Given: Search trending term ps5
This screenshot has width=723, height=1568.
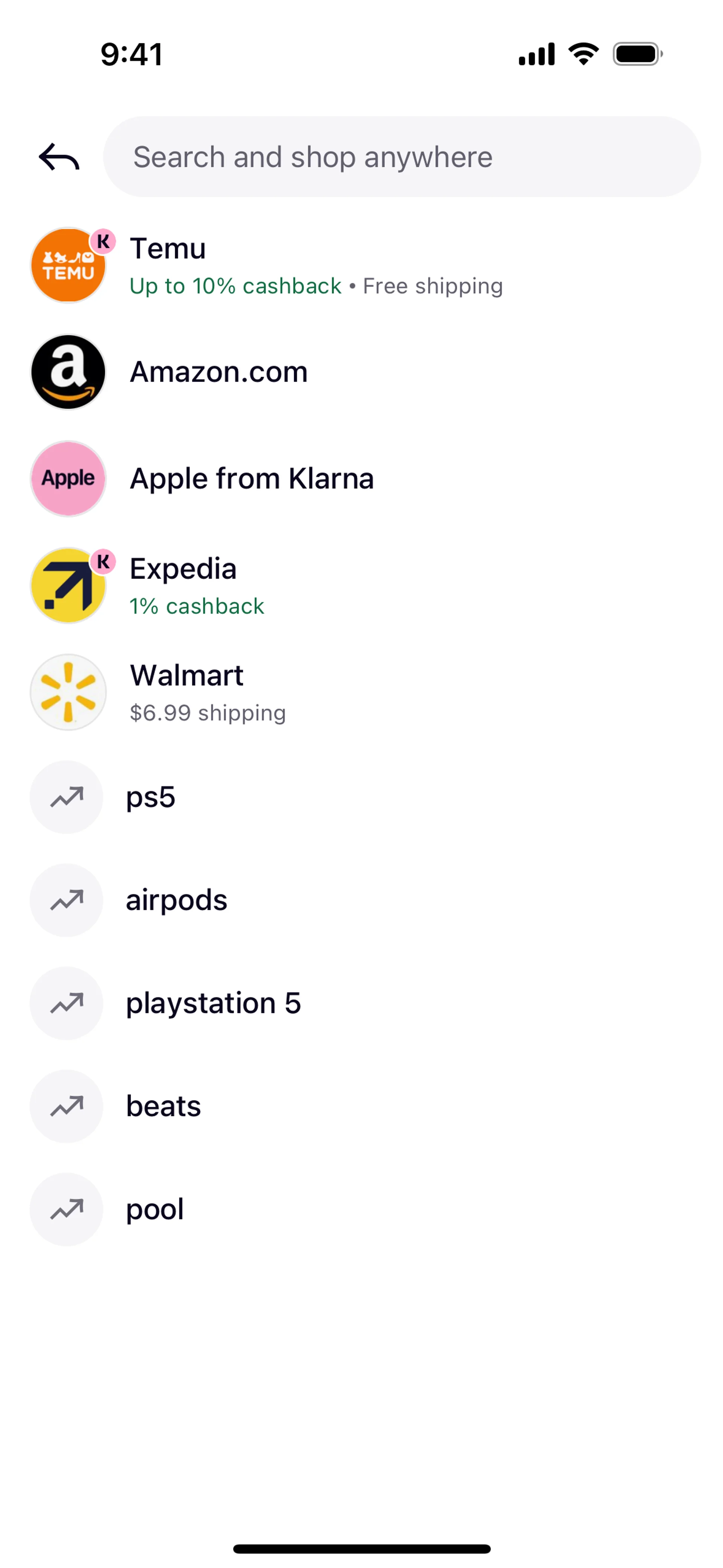Looking at the screenshot, I should [150, 797].
